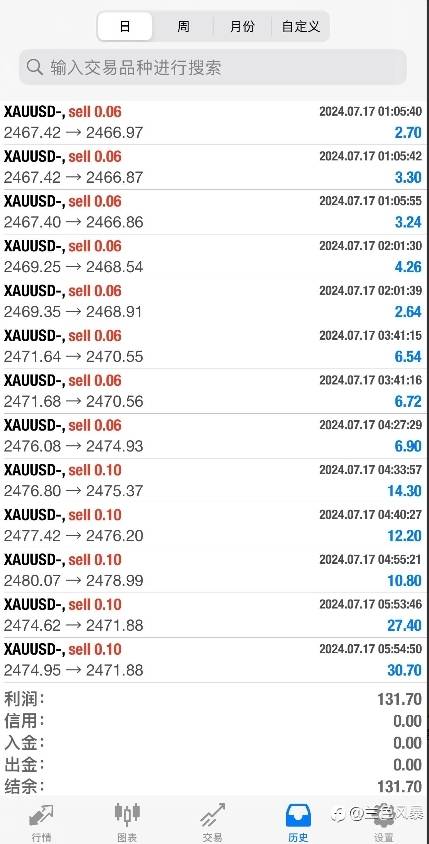Switch to the 交易 trade tab

(213, 822)
